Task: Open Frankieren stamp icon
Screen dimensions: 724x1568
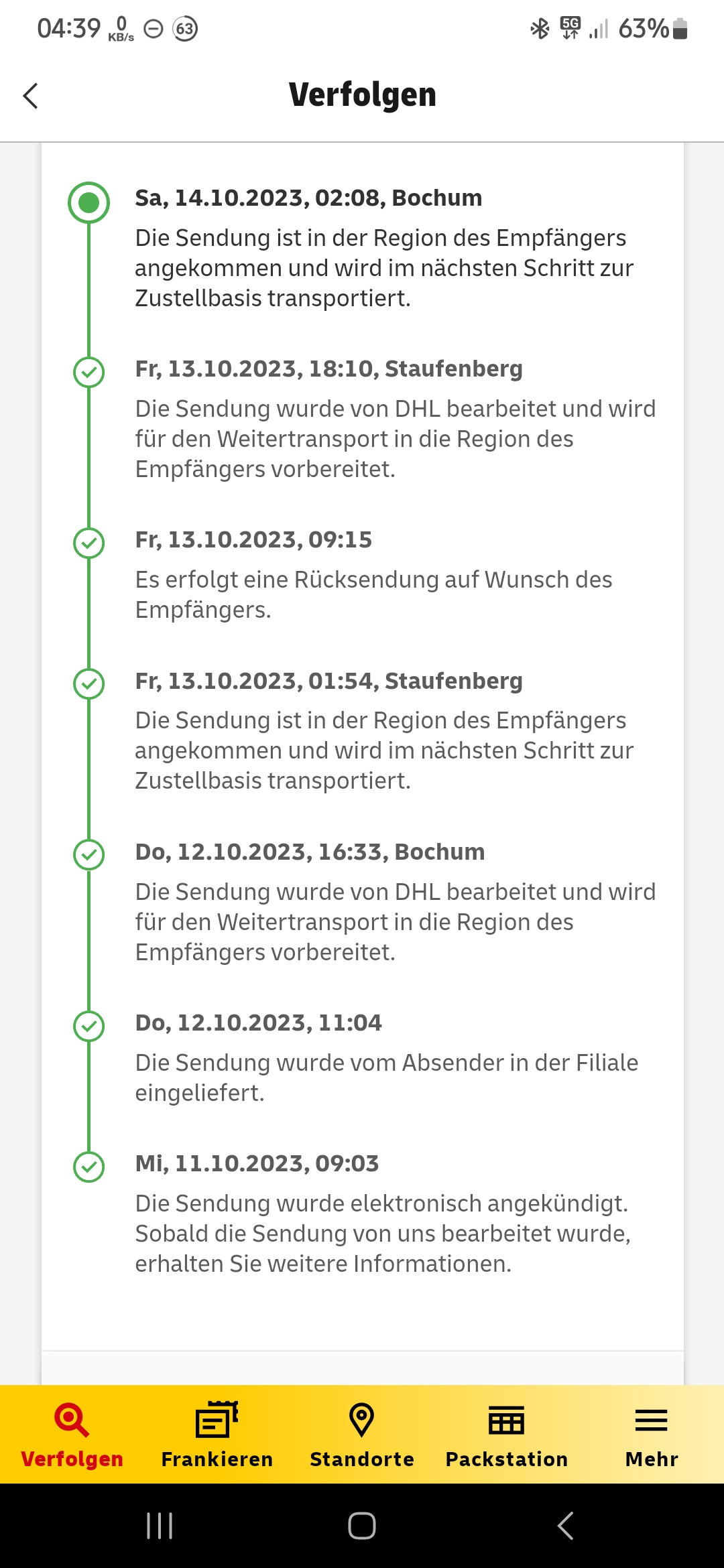Action: click(217, 1420)
